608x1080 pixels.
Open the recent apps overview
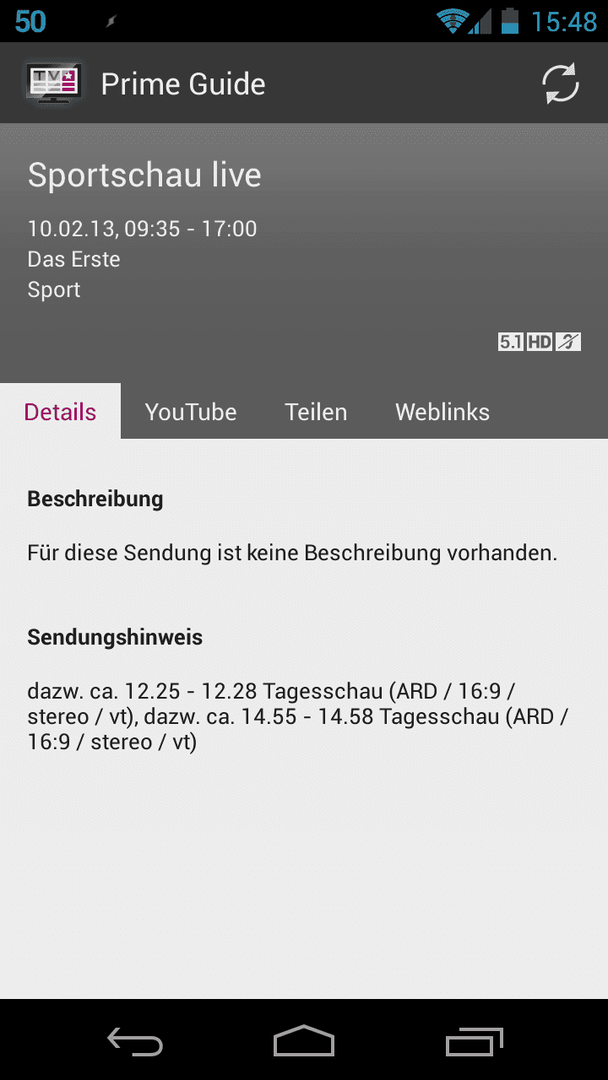(474, 1041)
